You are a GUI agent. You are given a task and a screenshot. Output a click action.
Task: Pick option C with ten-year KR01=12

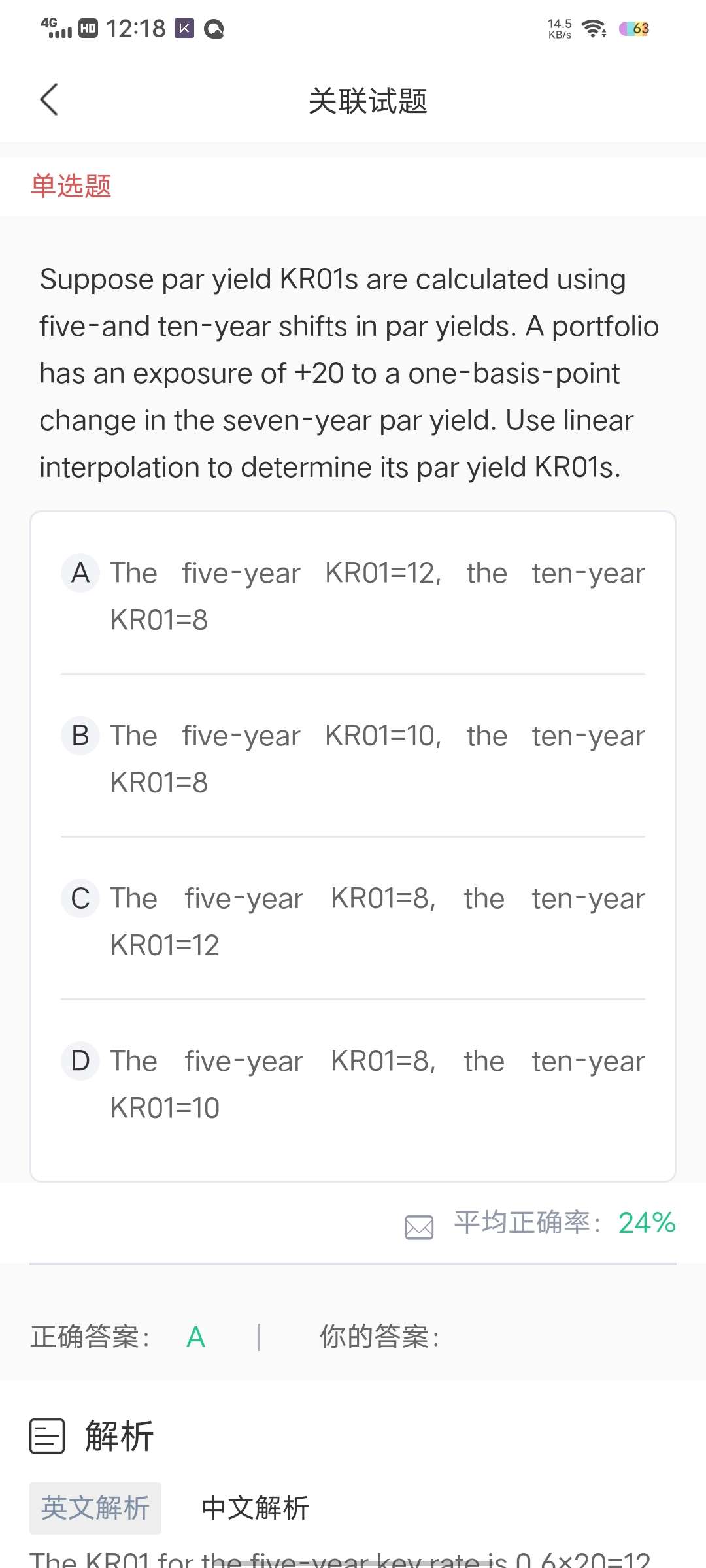pyautogui.click(x=353, y=921)
